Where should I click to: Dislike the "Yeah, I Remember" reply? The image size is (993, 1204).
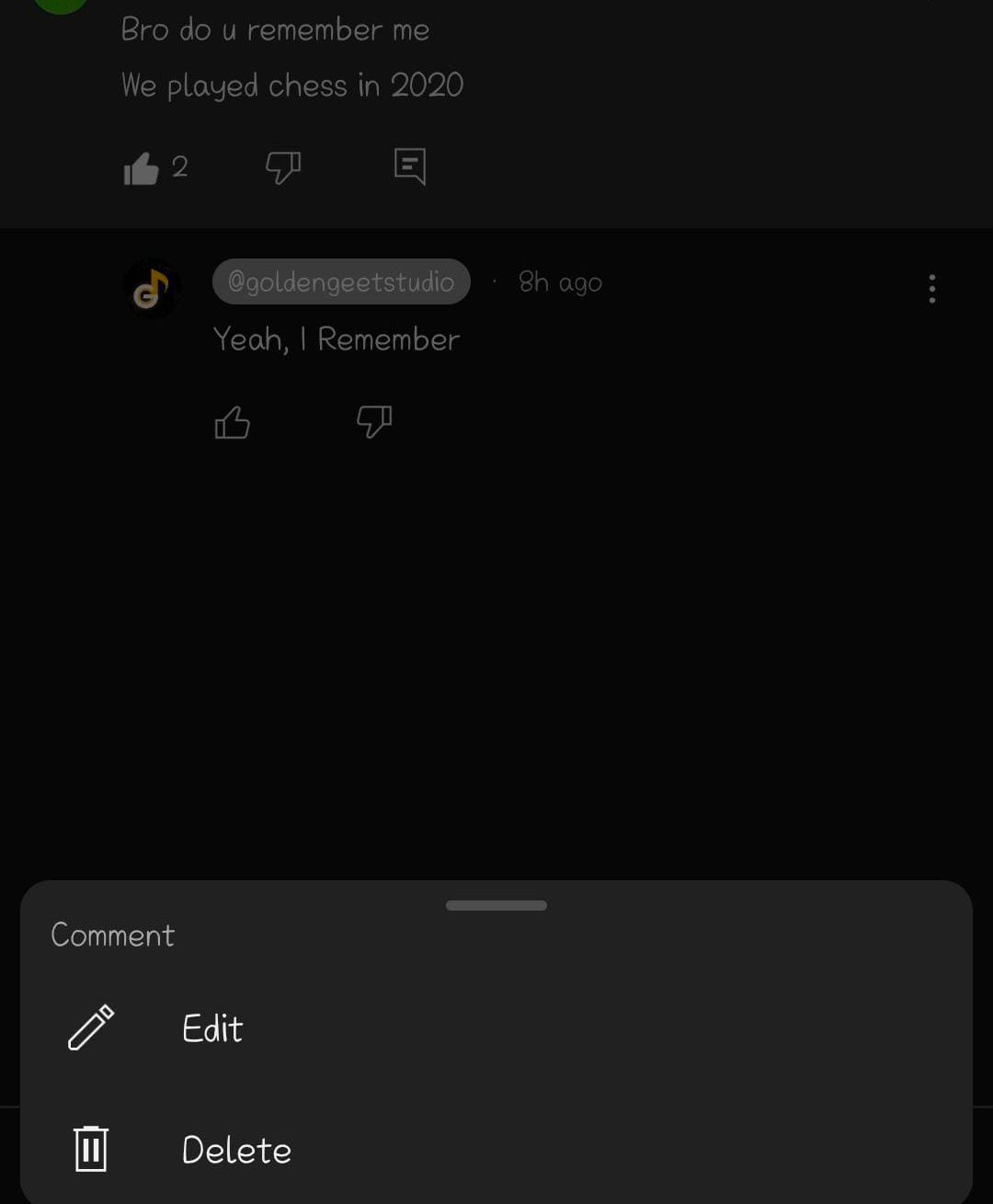[x=374, y=422]
